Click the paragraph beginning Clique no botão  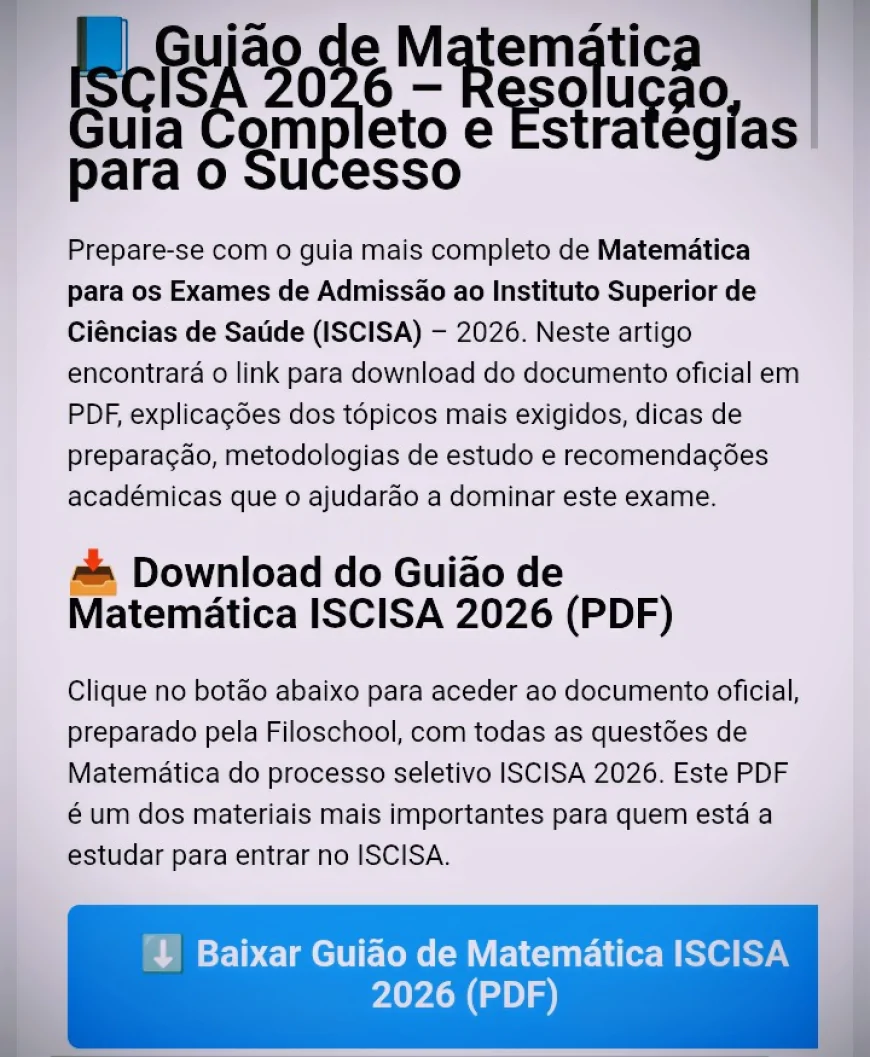click(x=430, y=772)
